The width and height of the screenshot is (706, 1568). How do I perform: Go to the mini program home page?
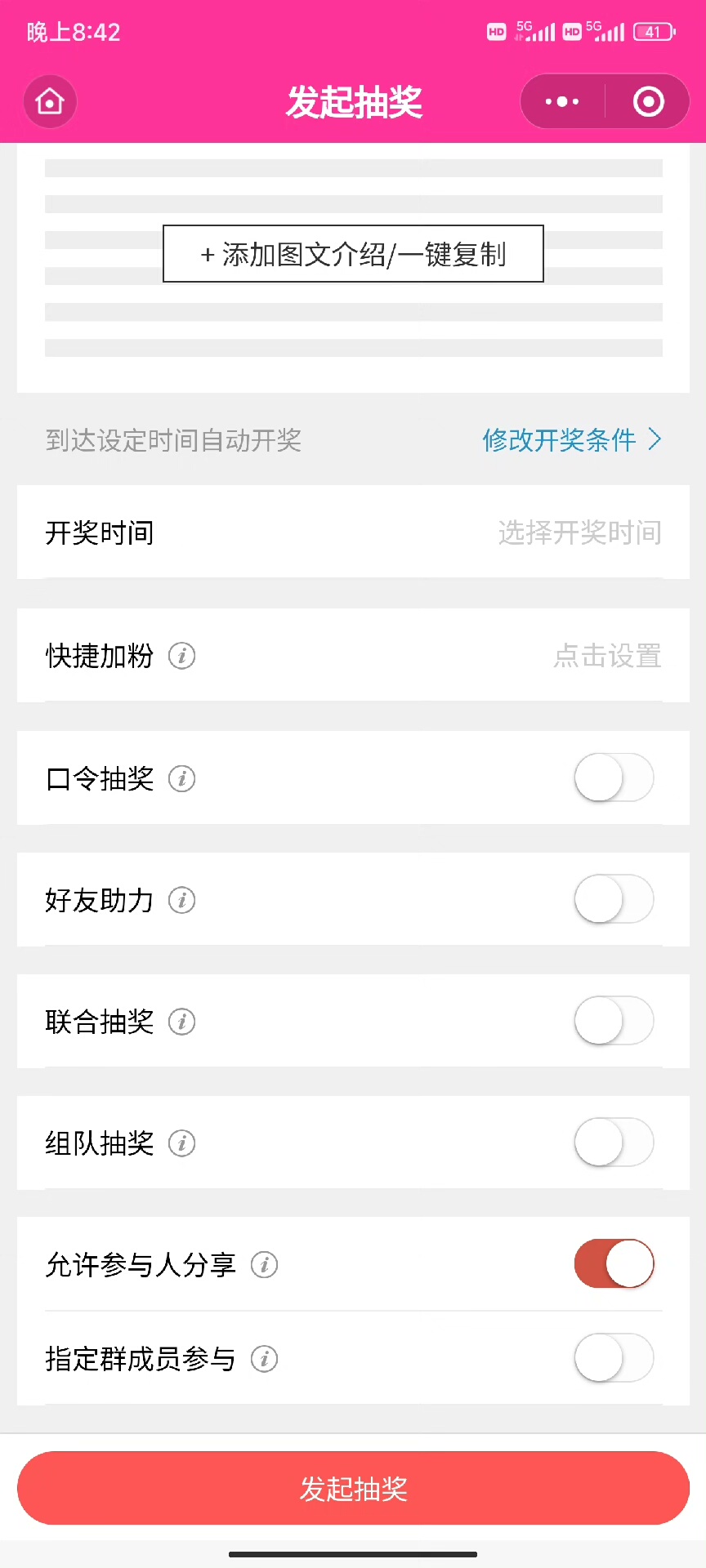pos(50,102)
